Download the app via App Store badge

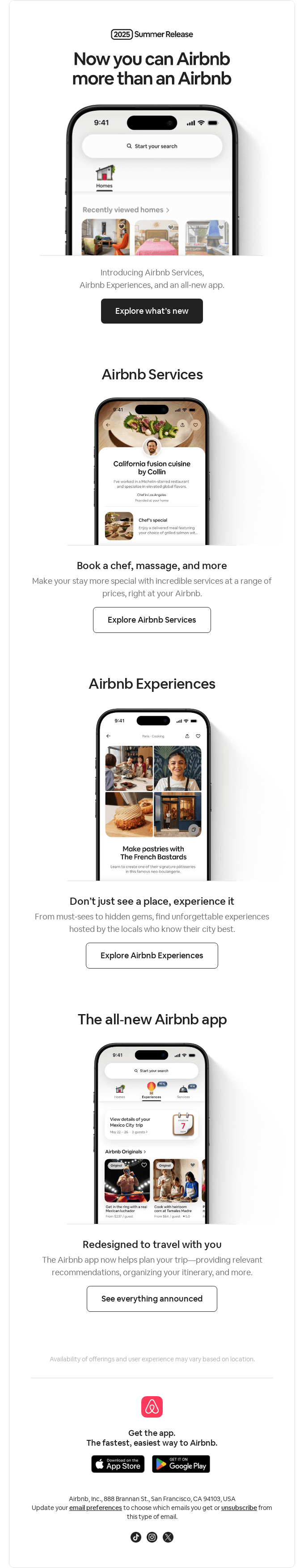point(118,1464)
